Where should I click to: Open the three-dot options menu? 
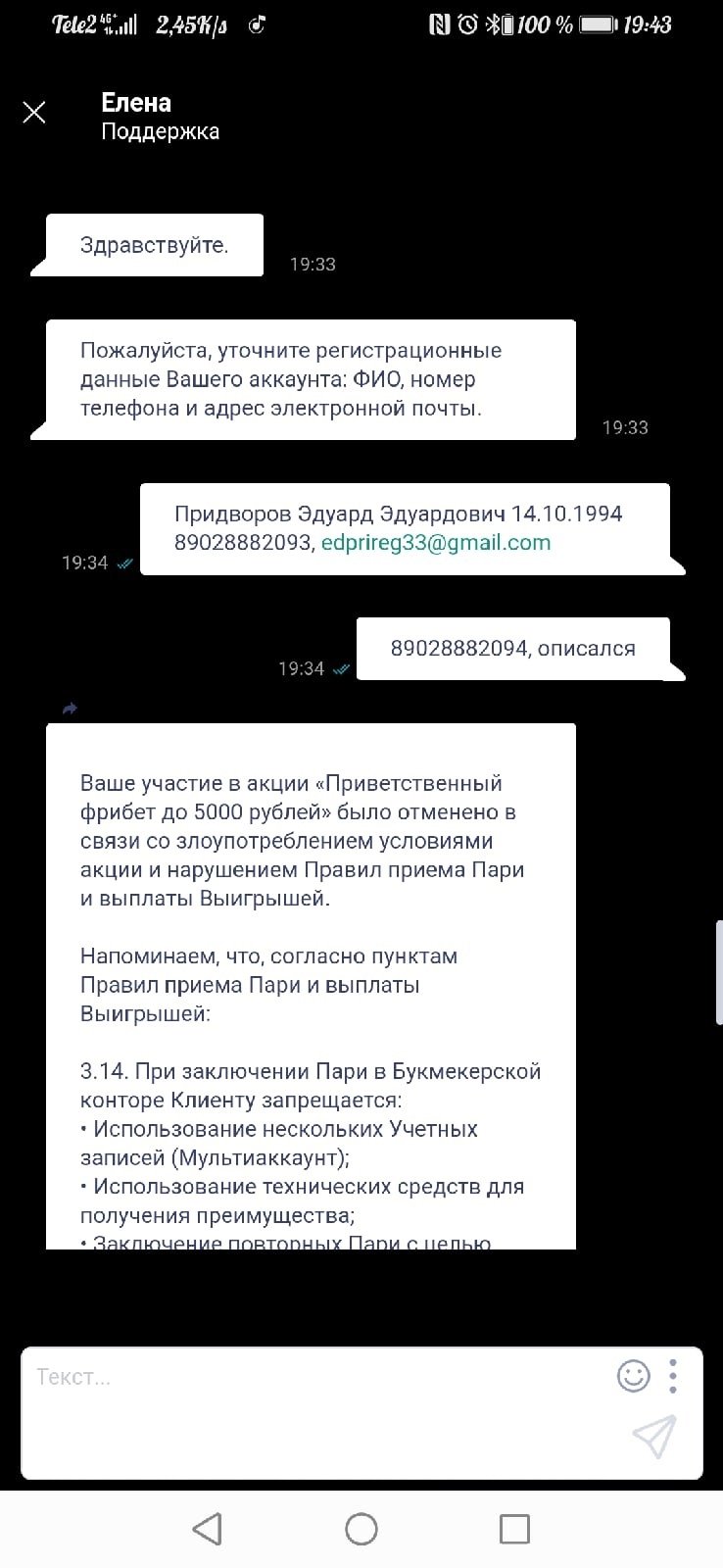click(673, 1376)
